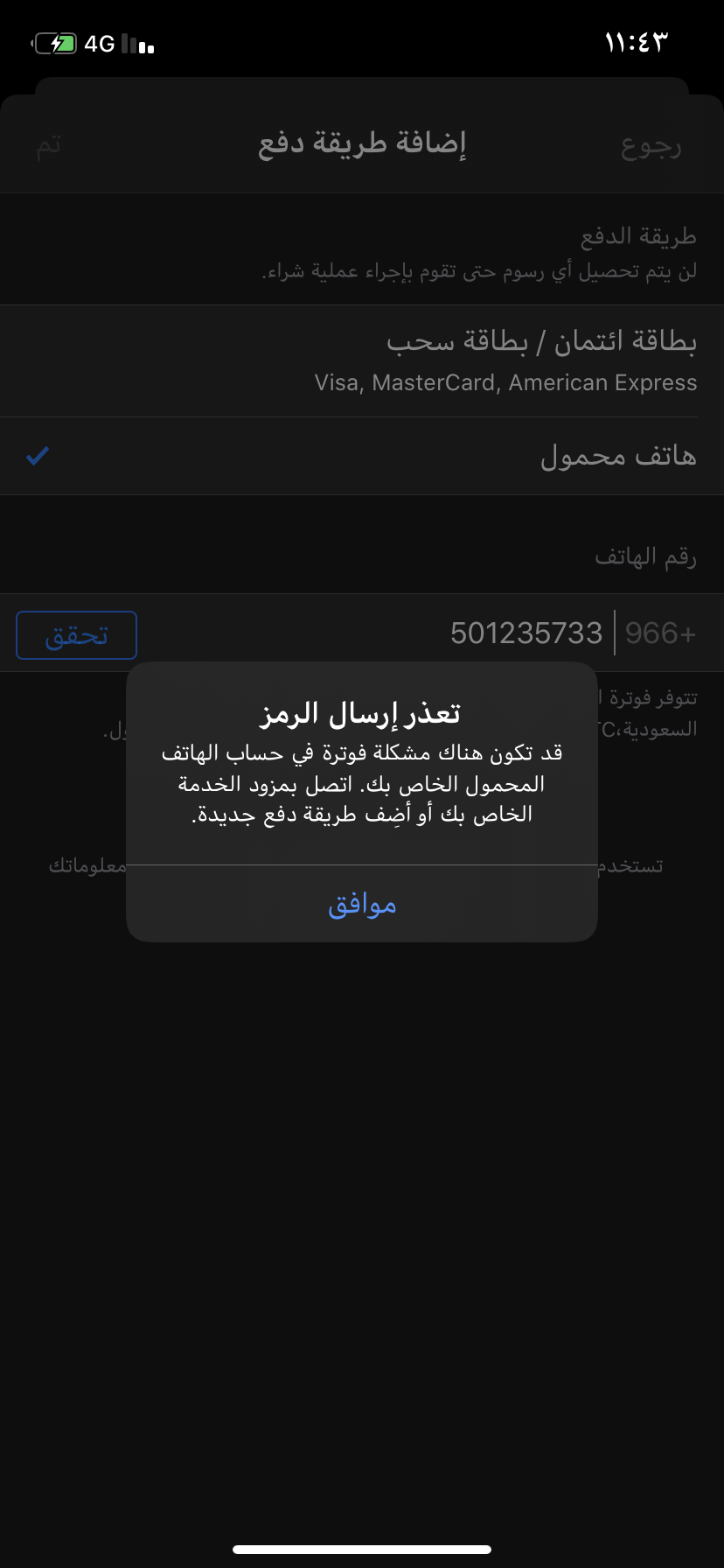The image size is (724, 1568).
Task: Tap تم in the header
Action: point(48,145)
